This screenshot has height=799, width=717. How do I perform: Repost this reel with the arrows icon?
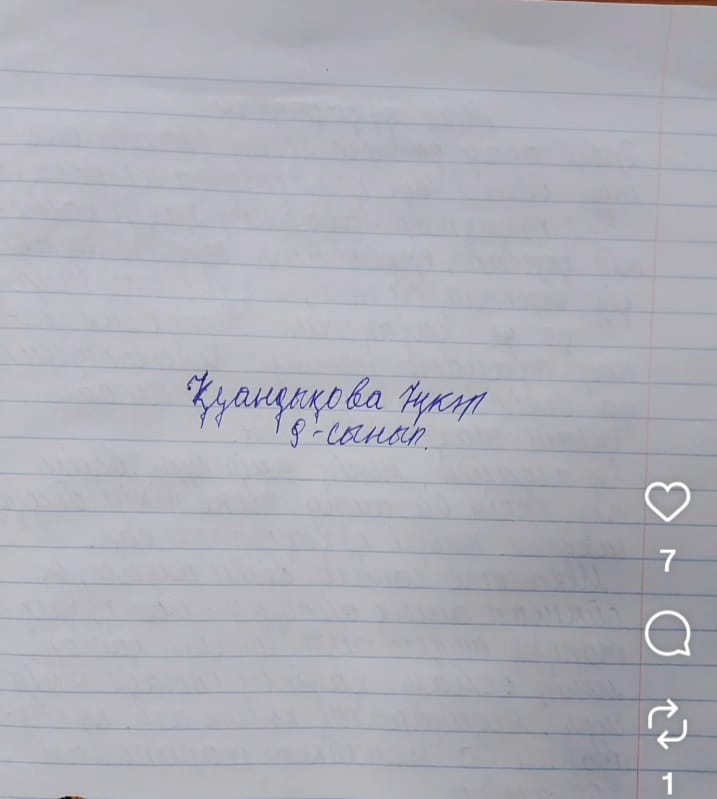click(667, 724)
